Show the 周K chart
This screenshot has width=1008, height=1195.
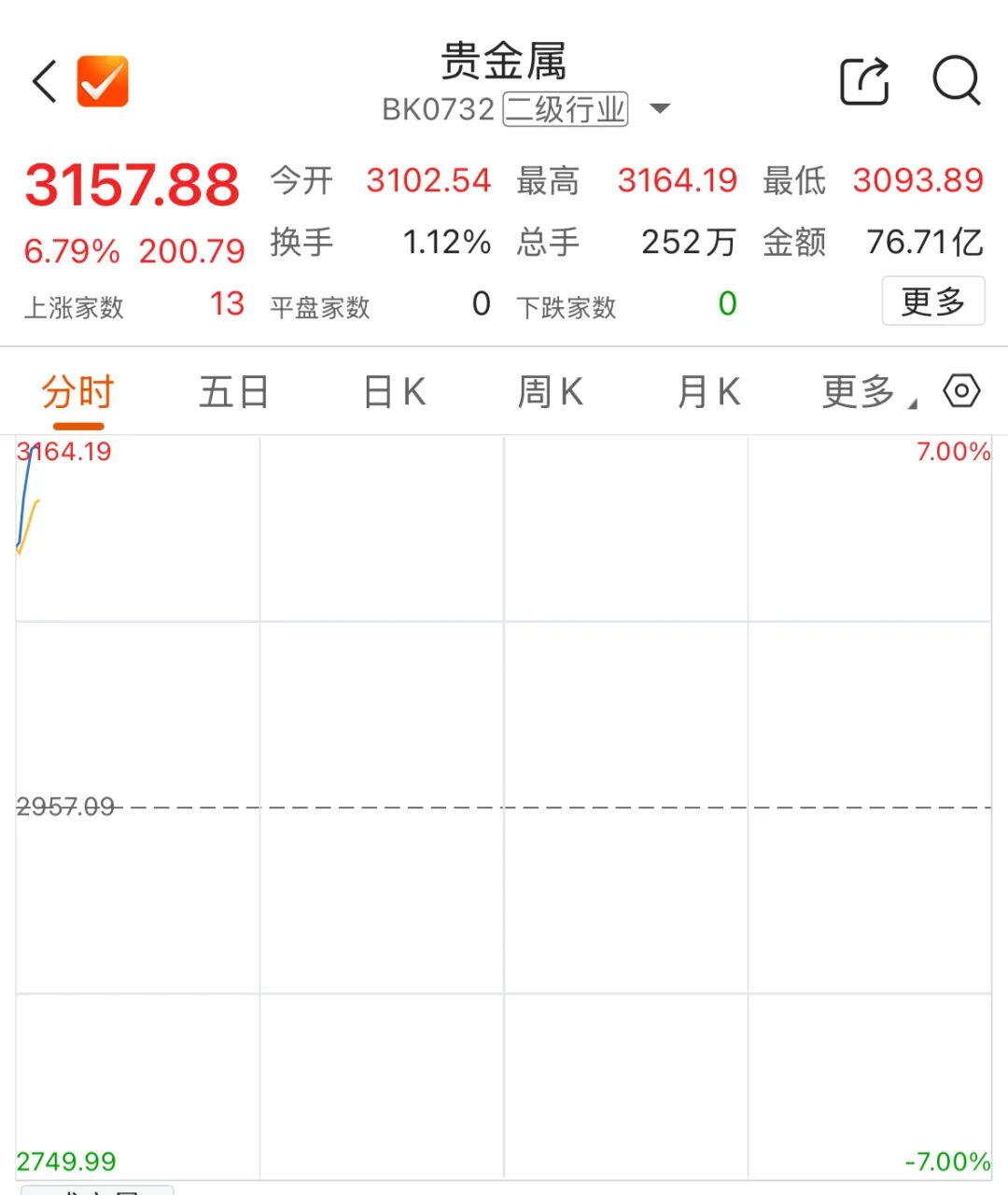551,392
